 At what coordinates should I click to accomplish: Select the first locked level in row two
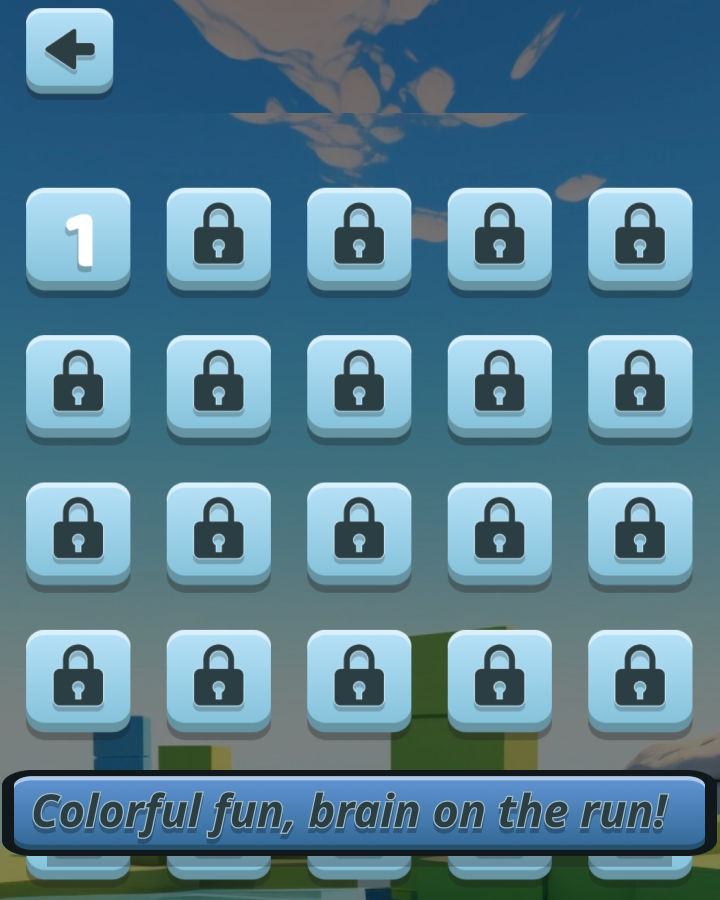point(78,387)
